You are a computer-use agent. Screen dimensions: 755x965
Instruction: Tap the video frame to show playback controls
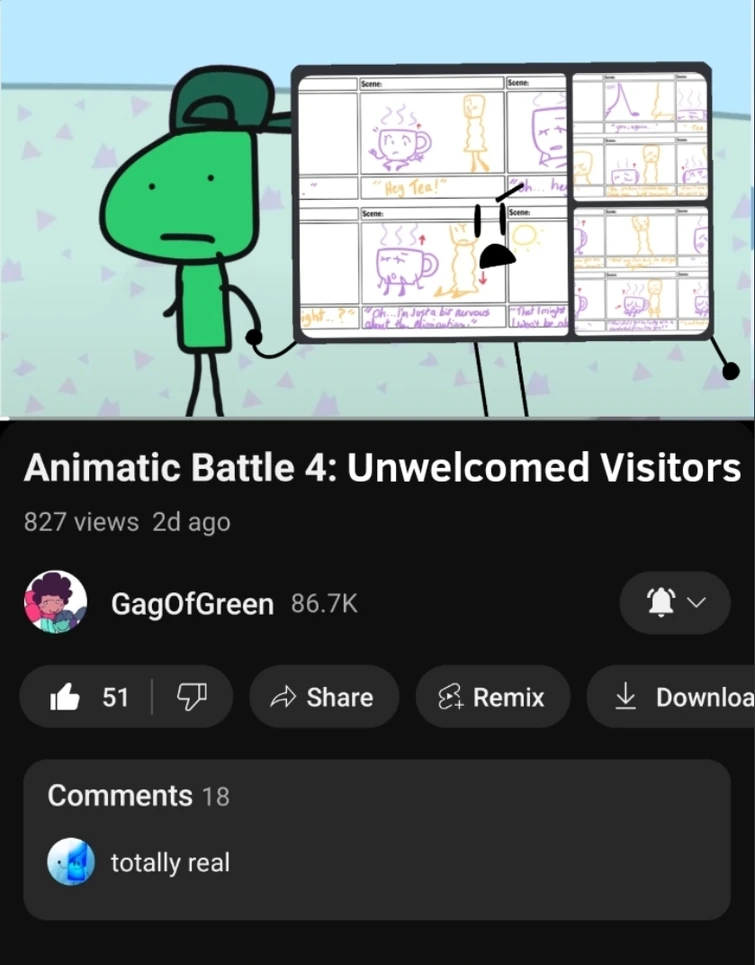[x=377, y=215]
